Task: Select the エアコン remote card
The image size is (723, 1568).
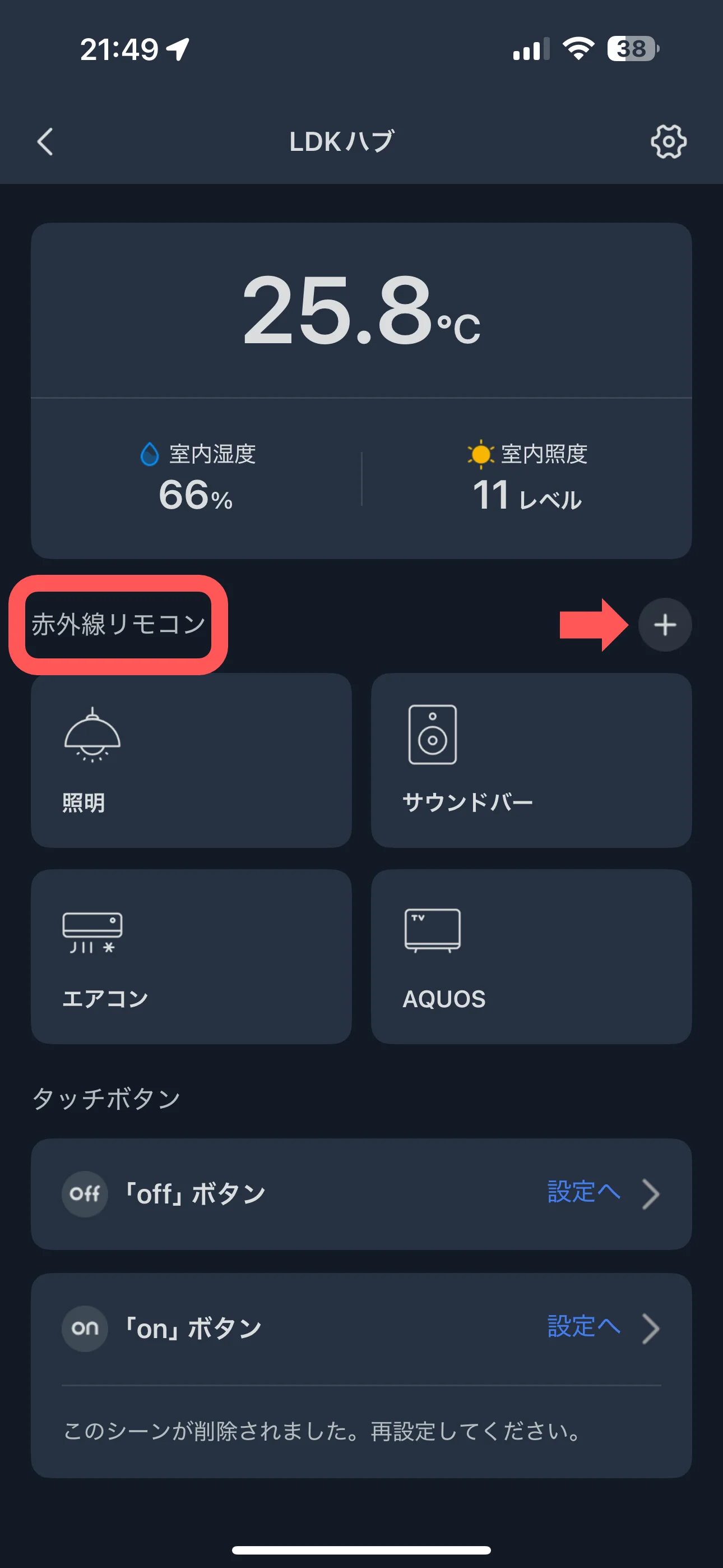Action: 191,956
